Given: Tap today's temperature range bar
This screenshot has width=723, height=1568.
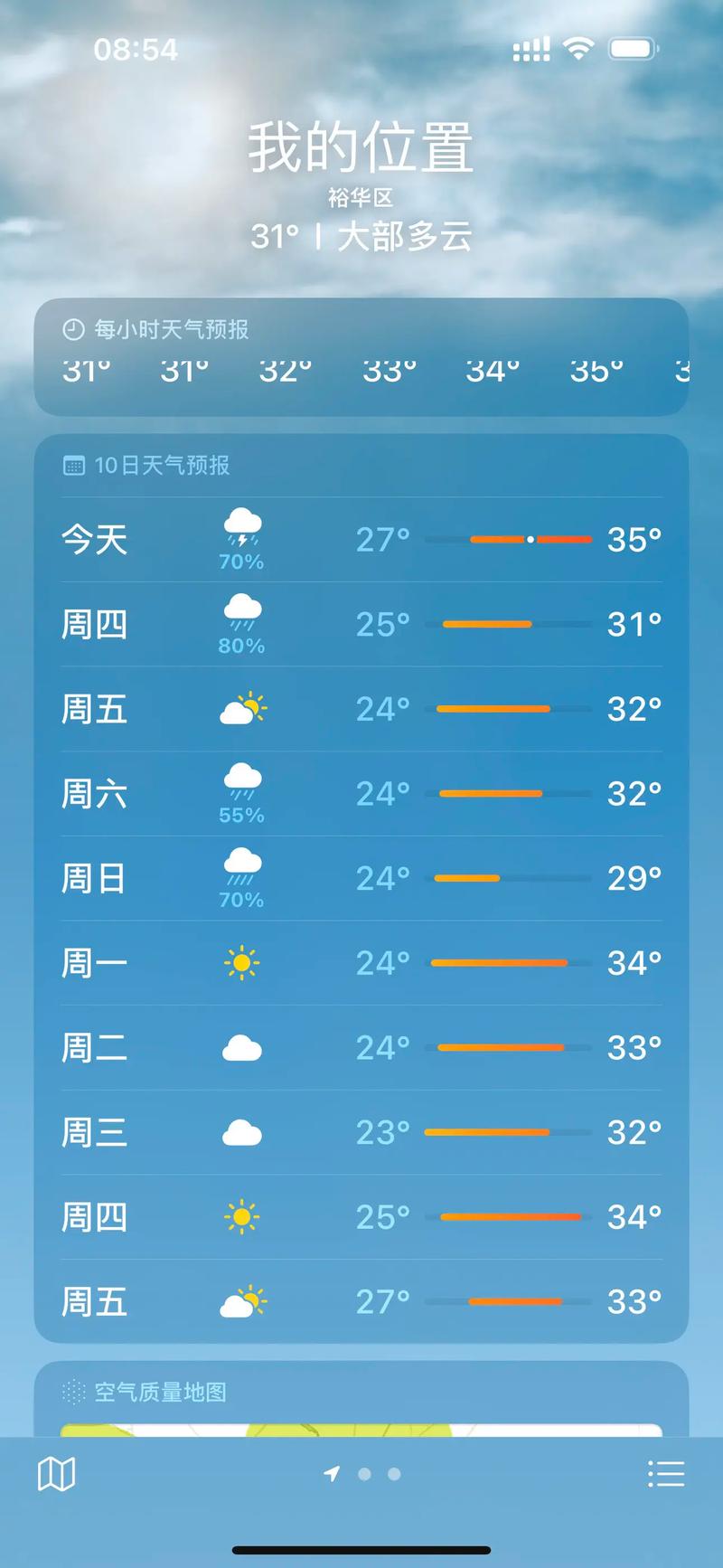Looking at the screenshot, I should (529, 539).
